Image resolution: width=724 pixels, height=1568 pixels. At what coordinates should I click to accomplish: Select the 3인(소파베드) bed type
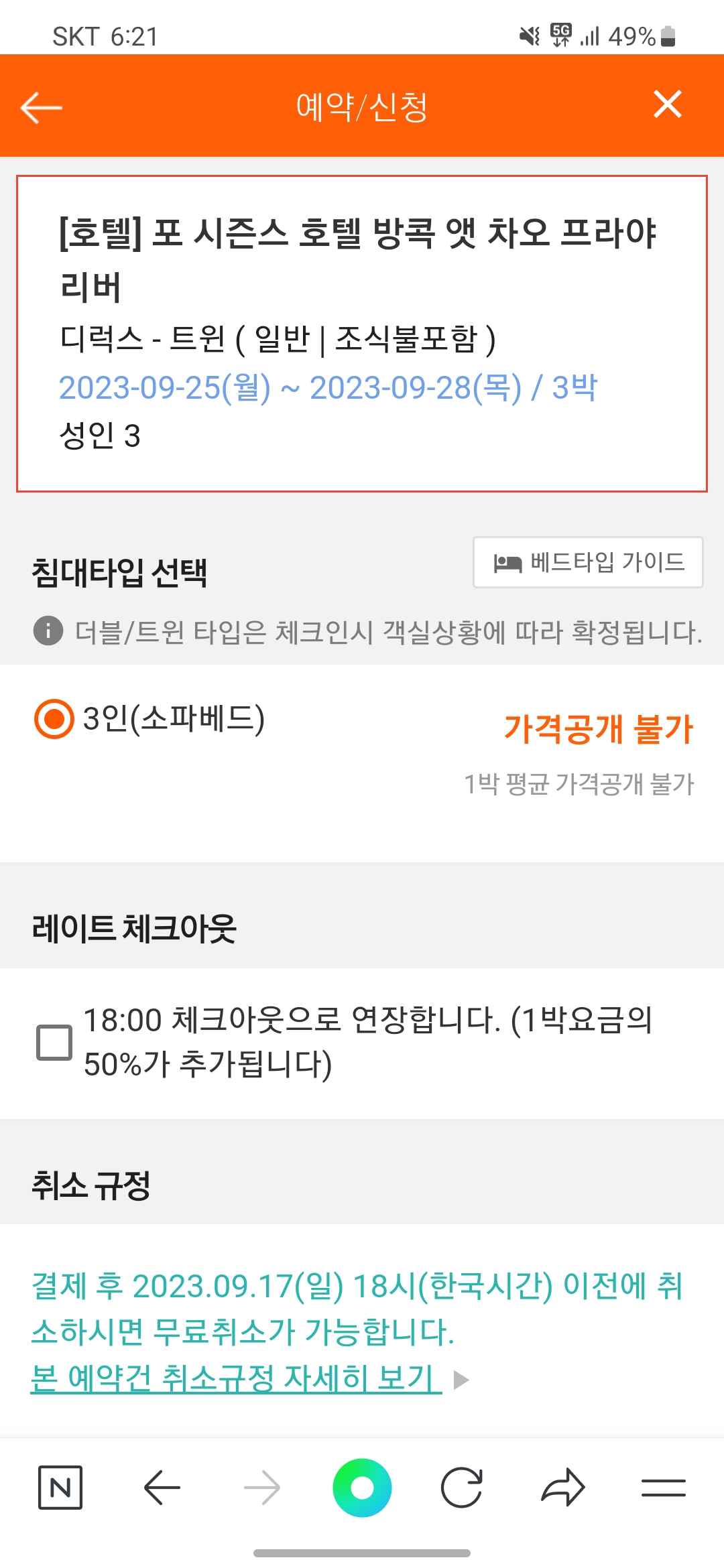point(54,719)
